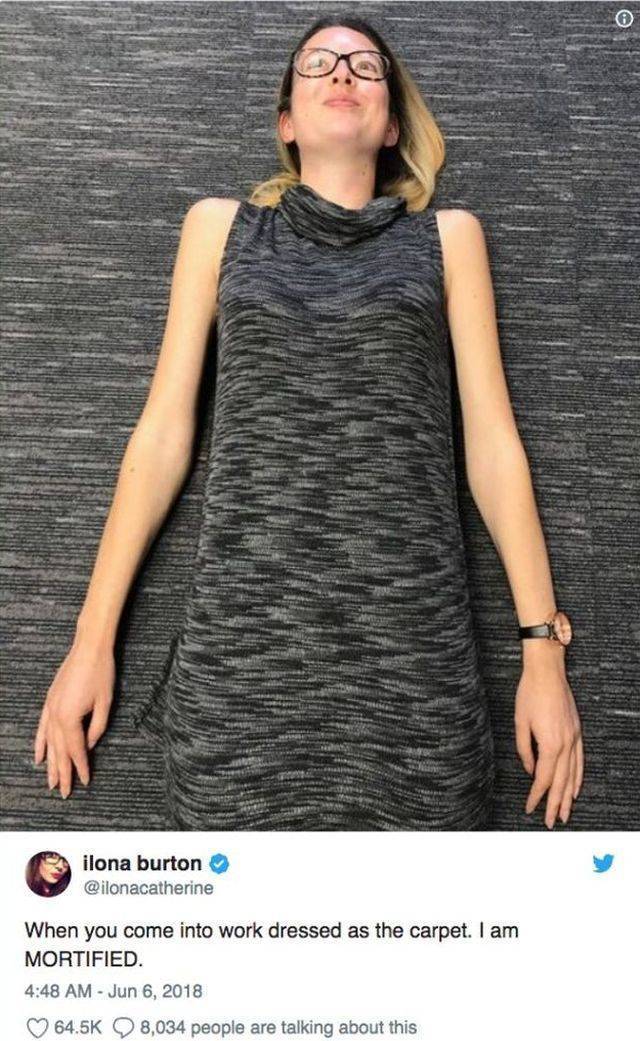Visit the @ilonacatherine handle
Screen dimensions: 640x1041
(x=147, y=887)
